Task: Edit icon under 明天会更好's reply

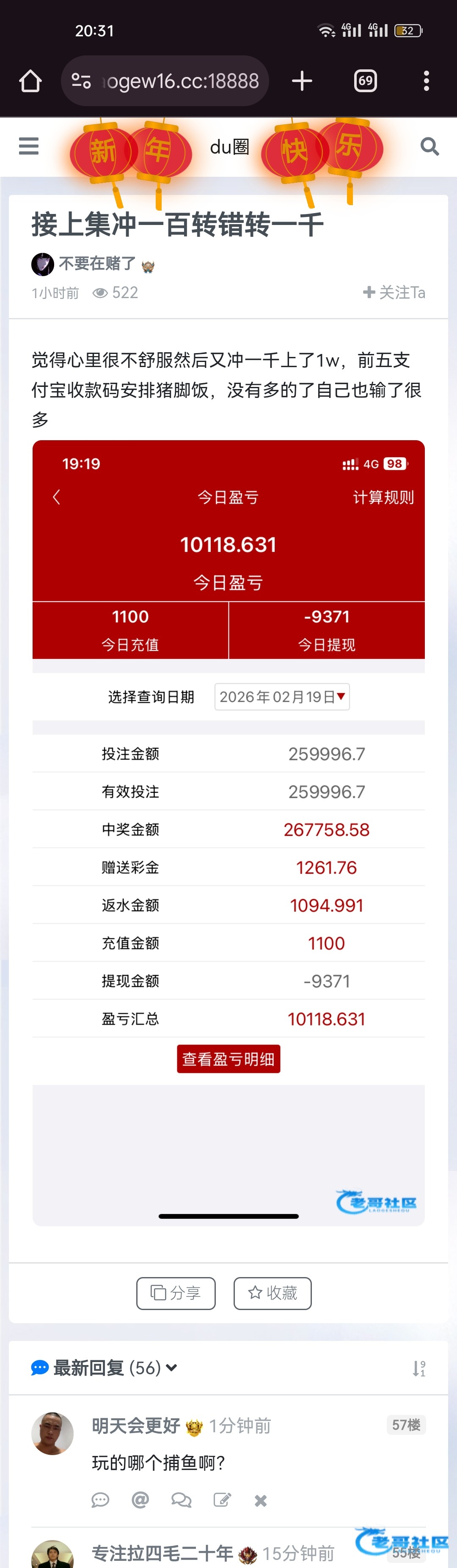Action: pos(222,1500)
